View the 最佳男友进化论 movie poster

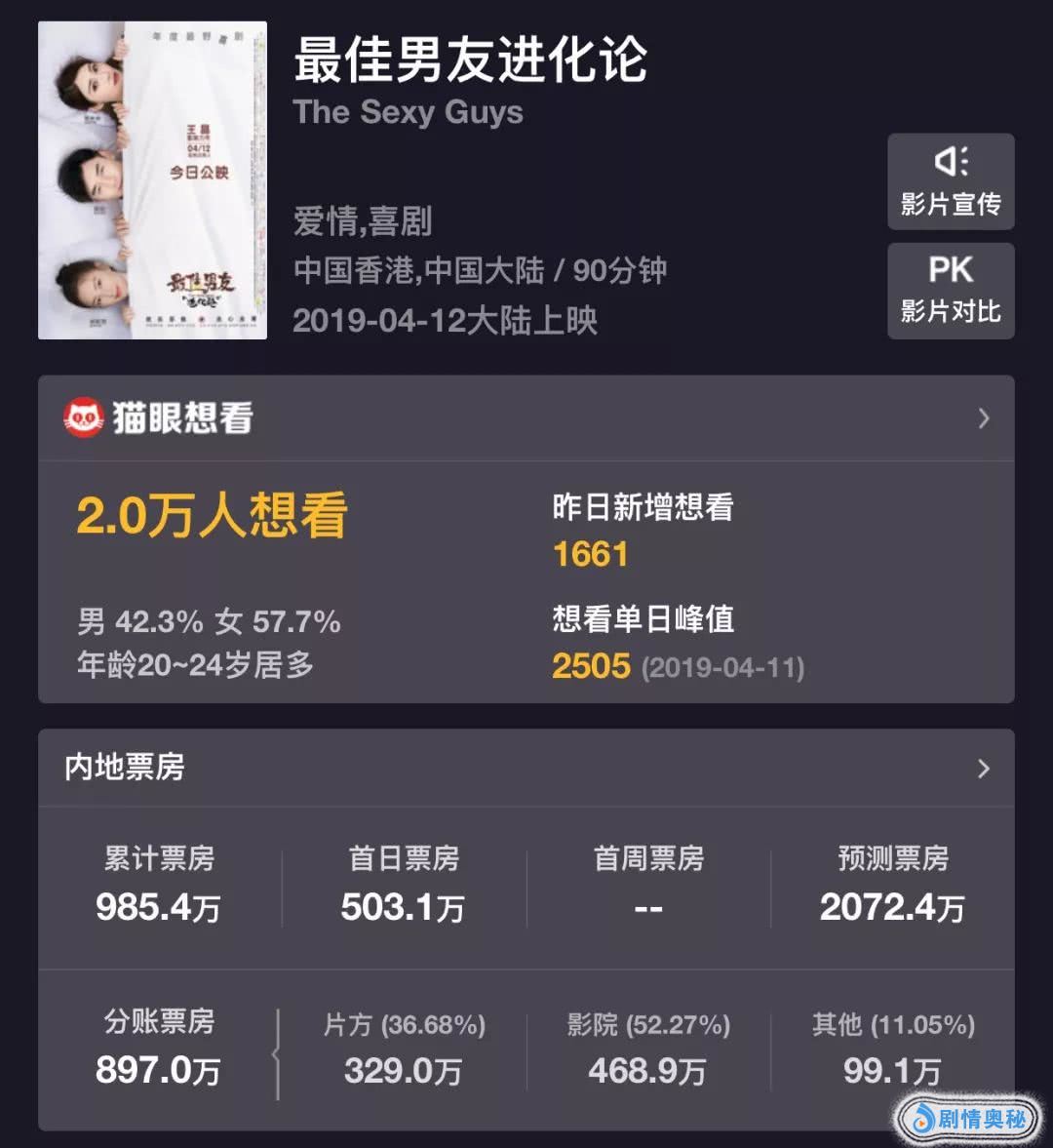point(152,180)
